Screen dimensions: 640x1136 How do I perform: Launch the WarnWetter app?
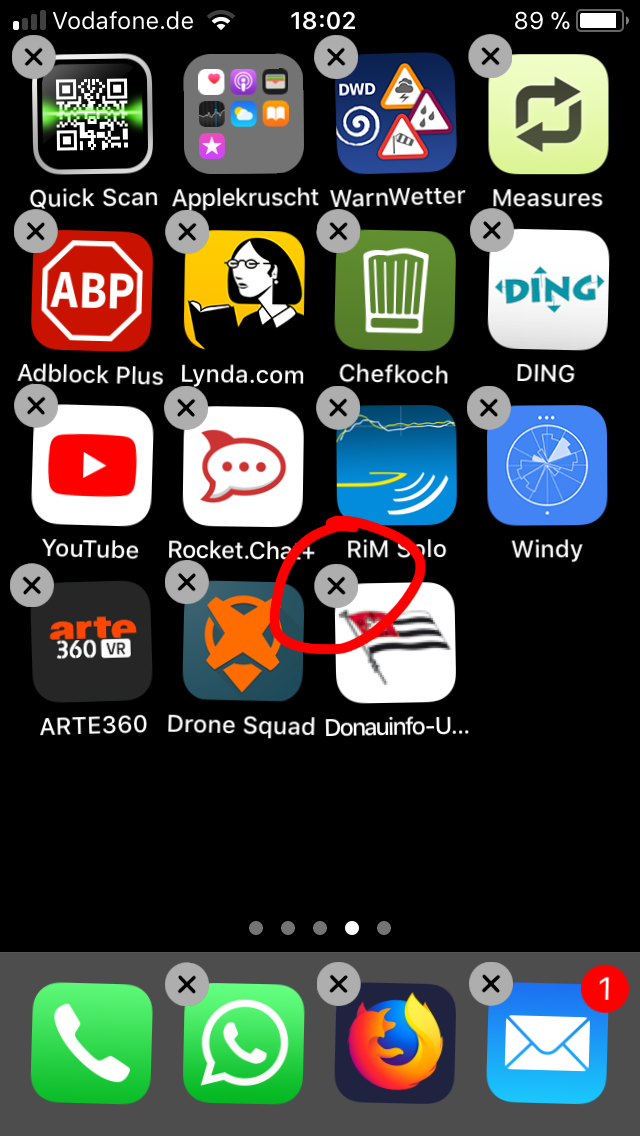pyautogui.click(x=397, y=114)
